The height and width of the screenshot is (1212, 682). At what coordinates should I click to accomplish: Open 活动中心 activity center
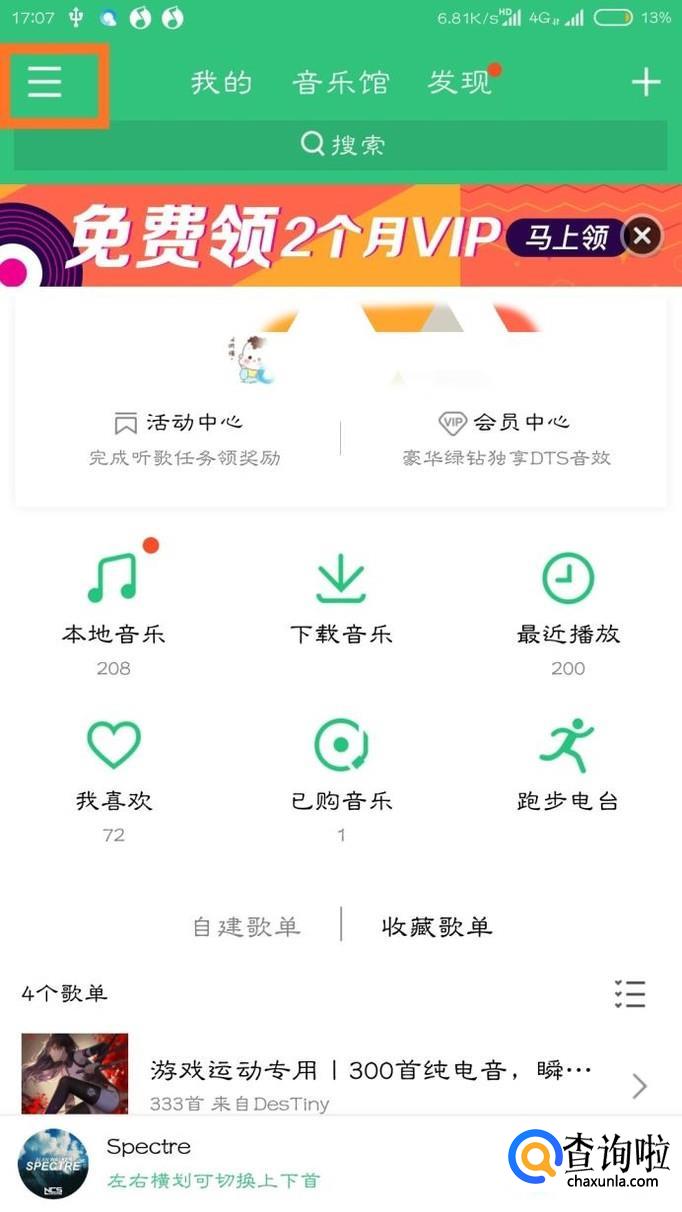(180, 438)
